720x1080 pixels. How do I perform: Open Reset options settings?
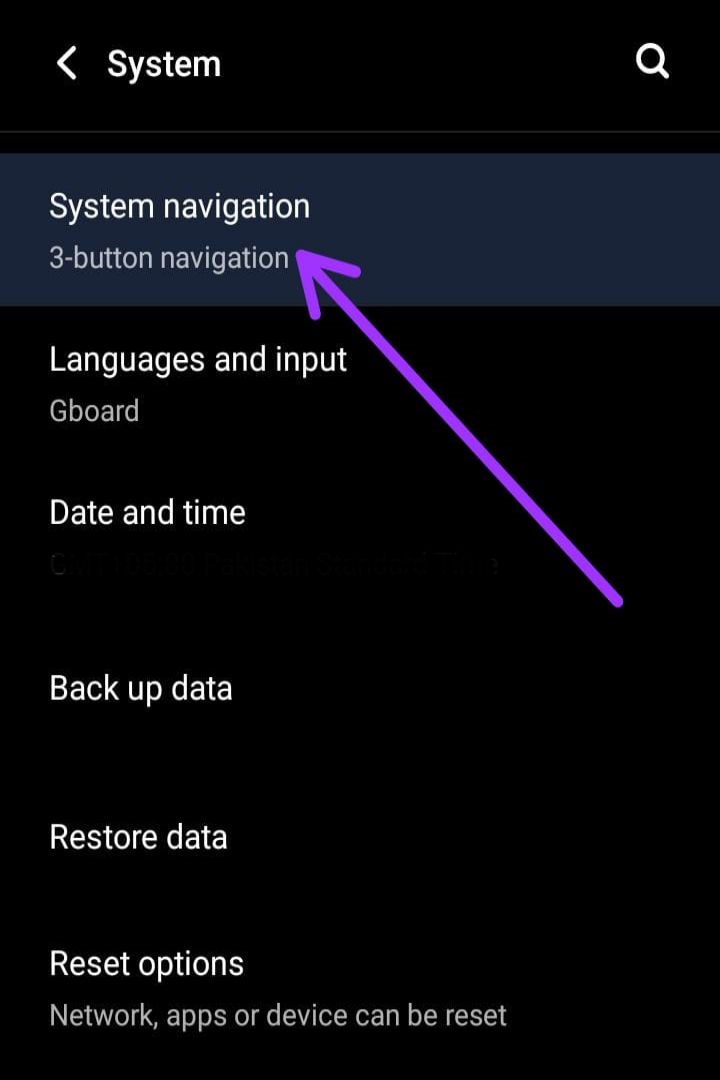pyautogui.click(x=145, y=963)
